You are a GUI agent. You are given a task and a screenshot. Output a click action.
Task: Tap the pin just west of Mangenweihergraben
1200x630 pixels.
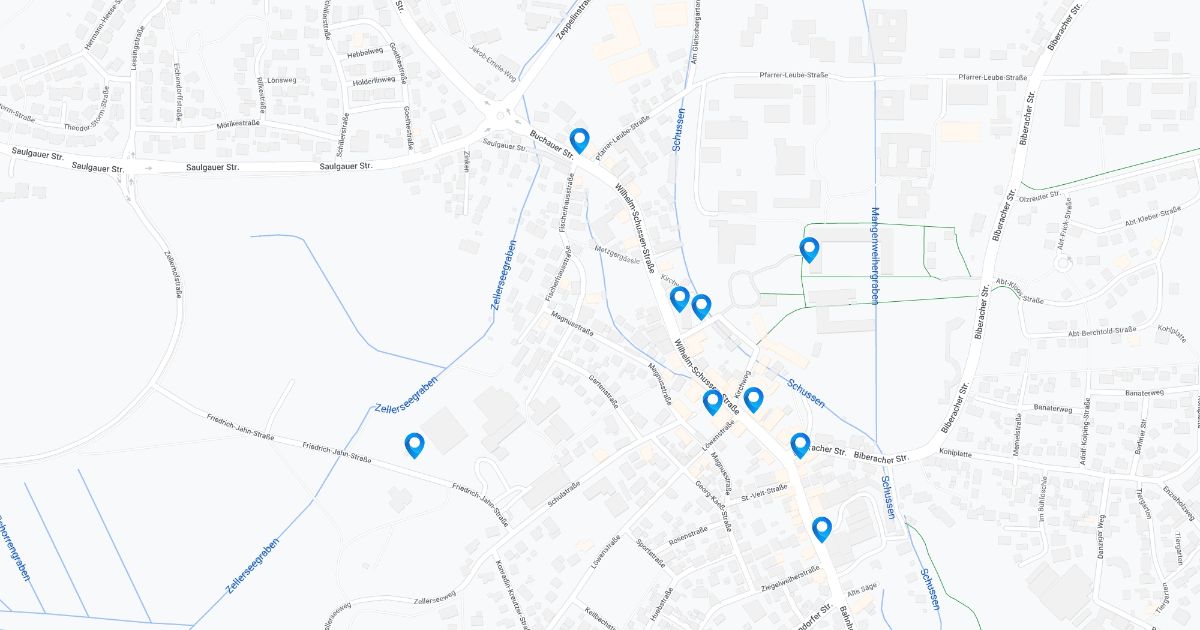point(810,250)
